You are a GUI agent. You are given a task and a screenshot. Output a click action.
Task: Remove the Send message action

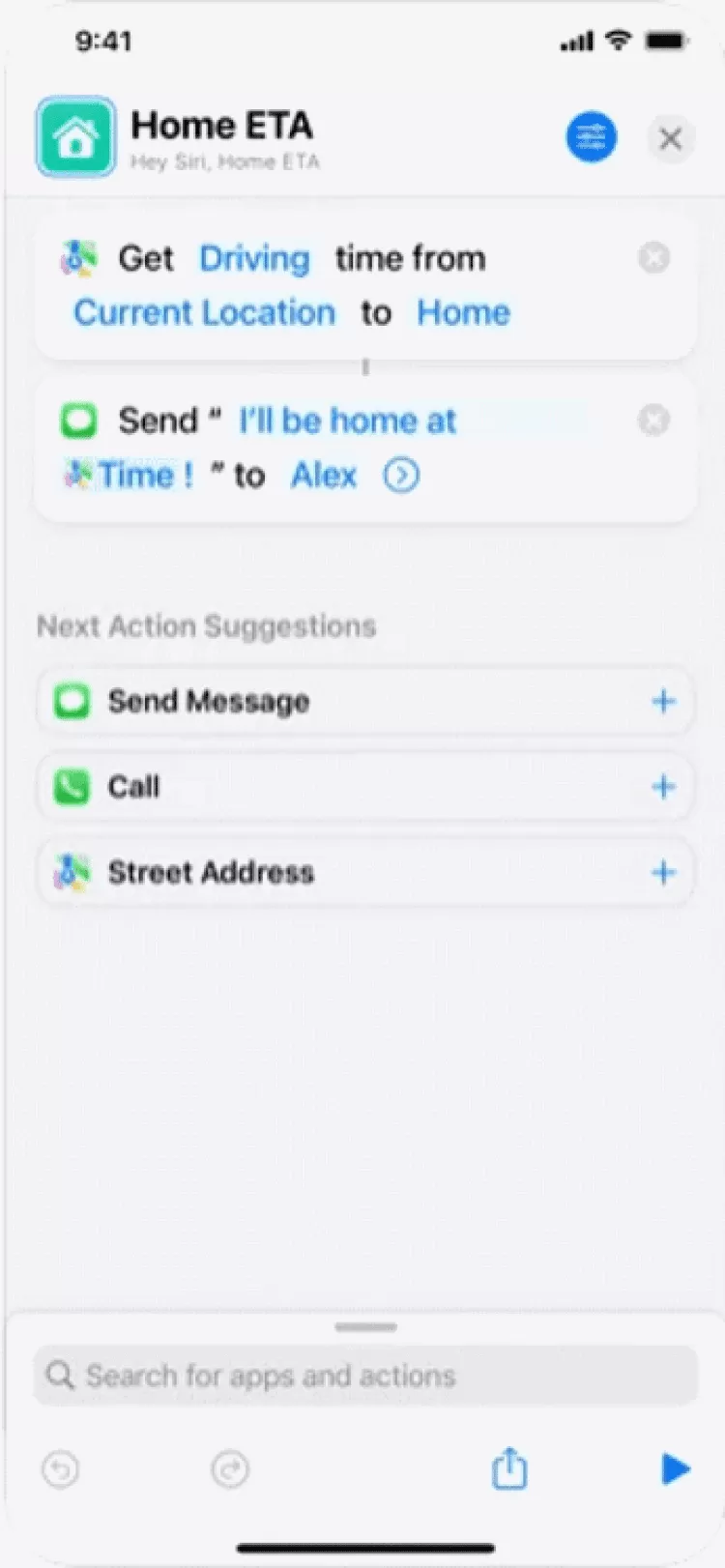coord(654,421)
